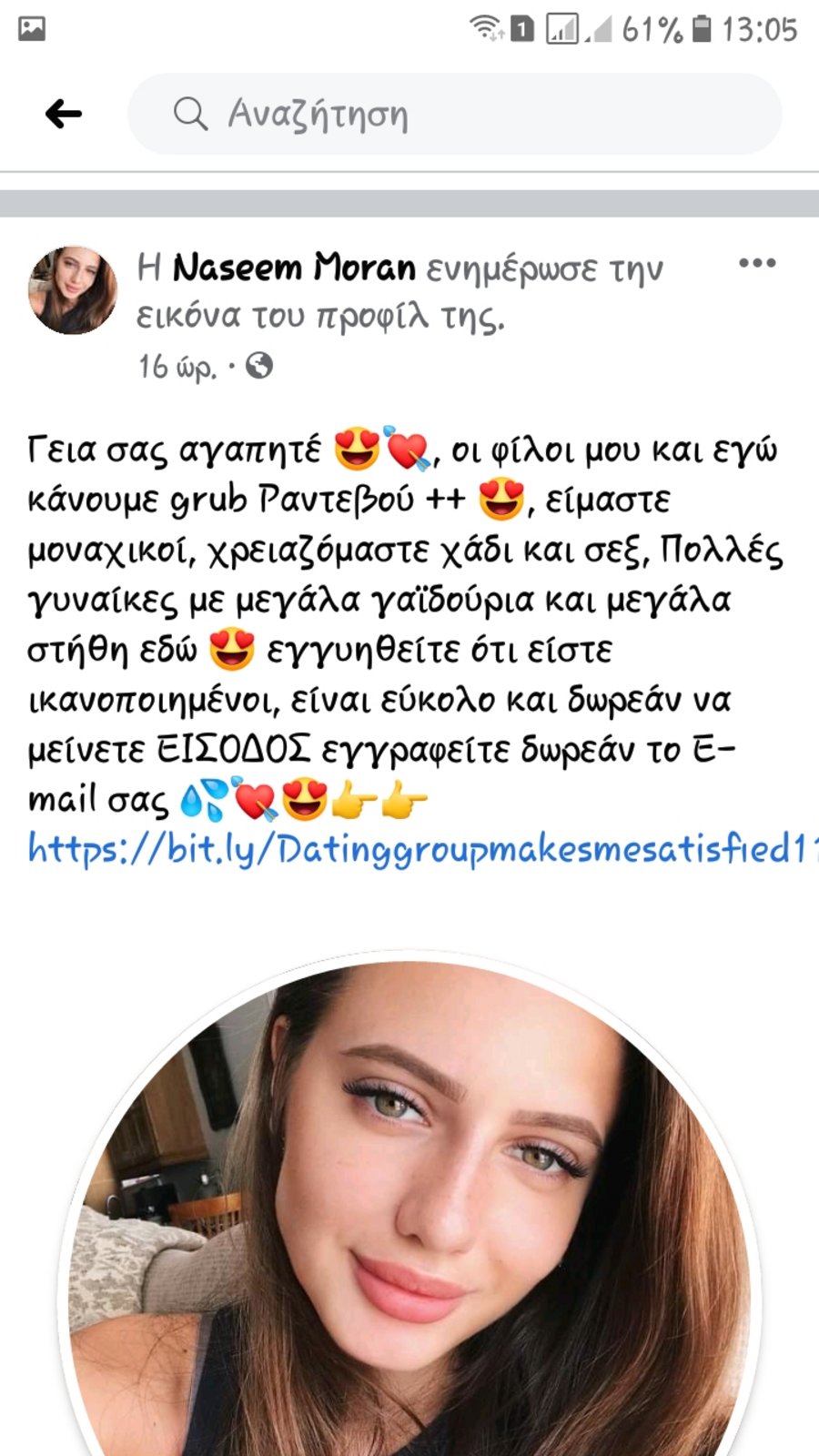Open the post's three-dot options menu
Screen dimensions: 819x1456
coord(757,264)
